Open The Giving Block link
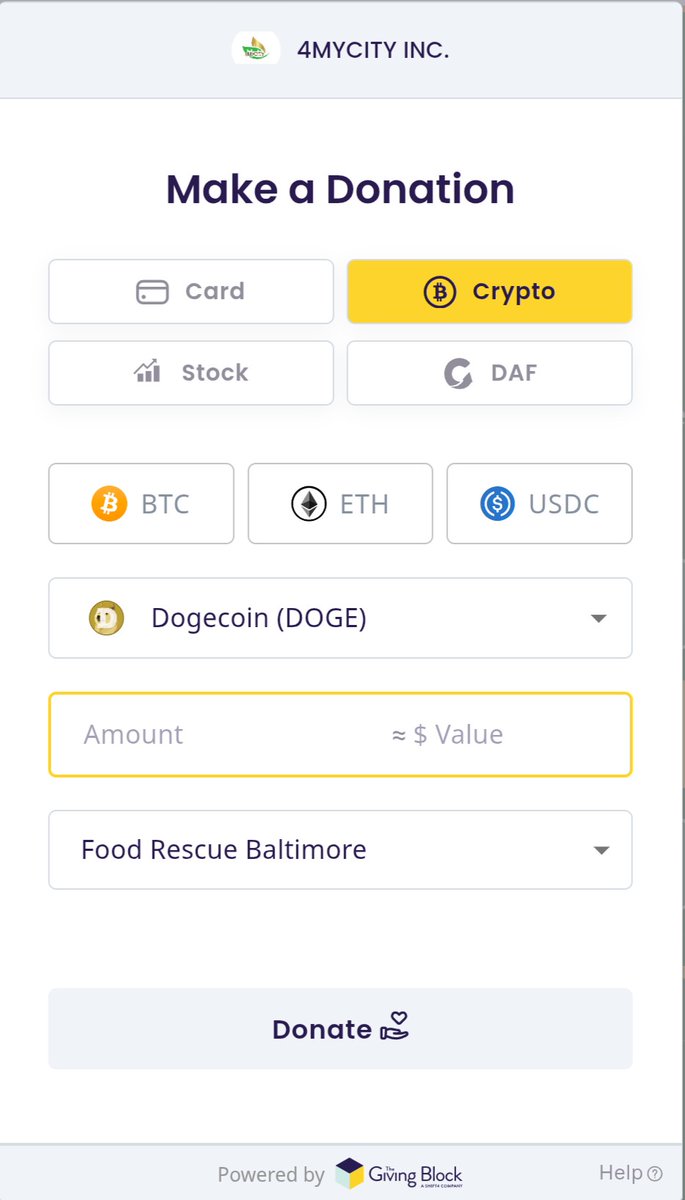This screenshot has width=685, height=1200. tap(399, 1174)
